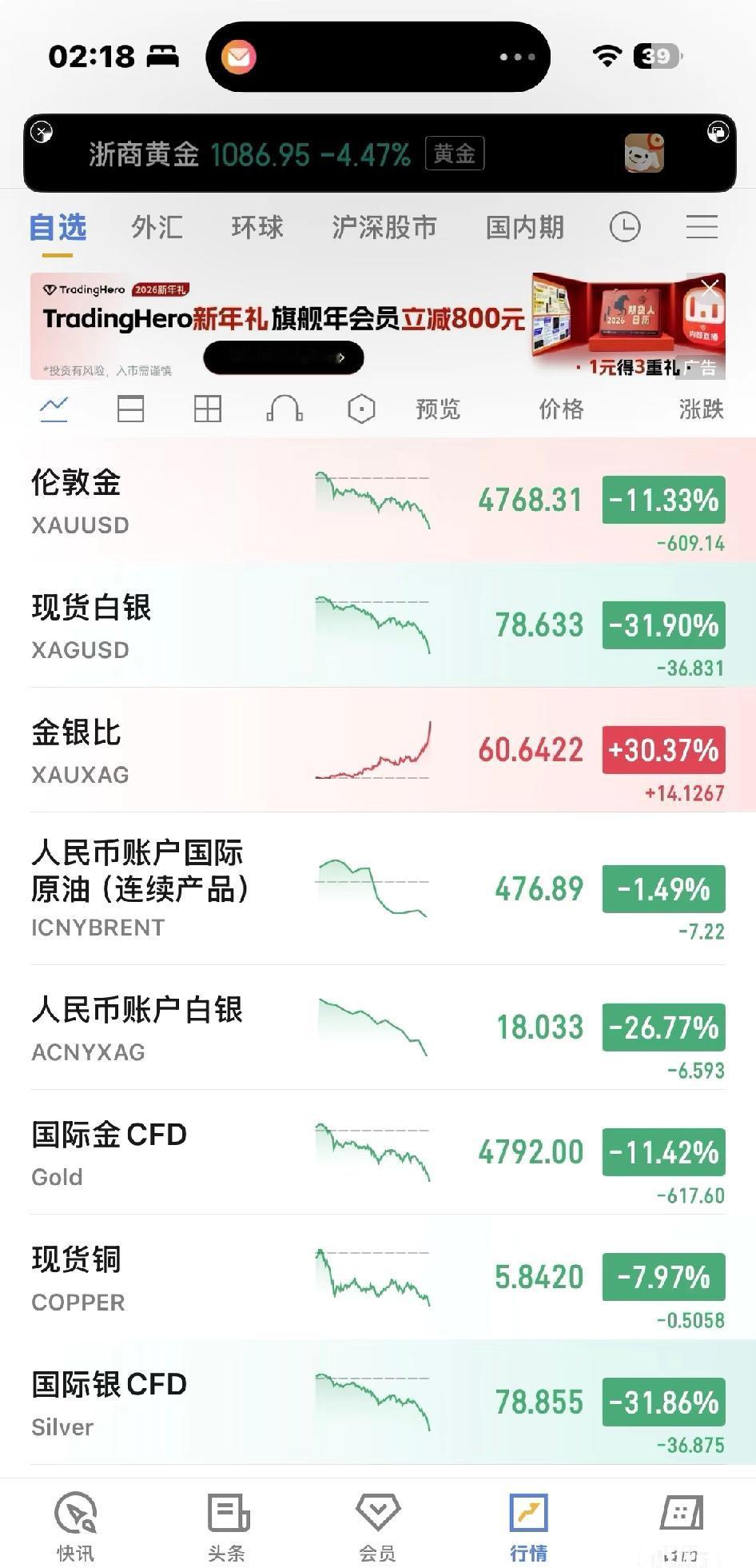Toggle the 价格 display column
756x1568 pixels.
pyautogui.click(x=559, y=409)
